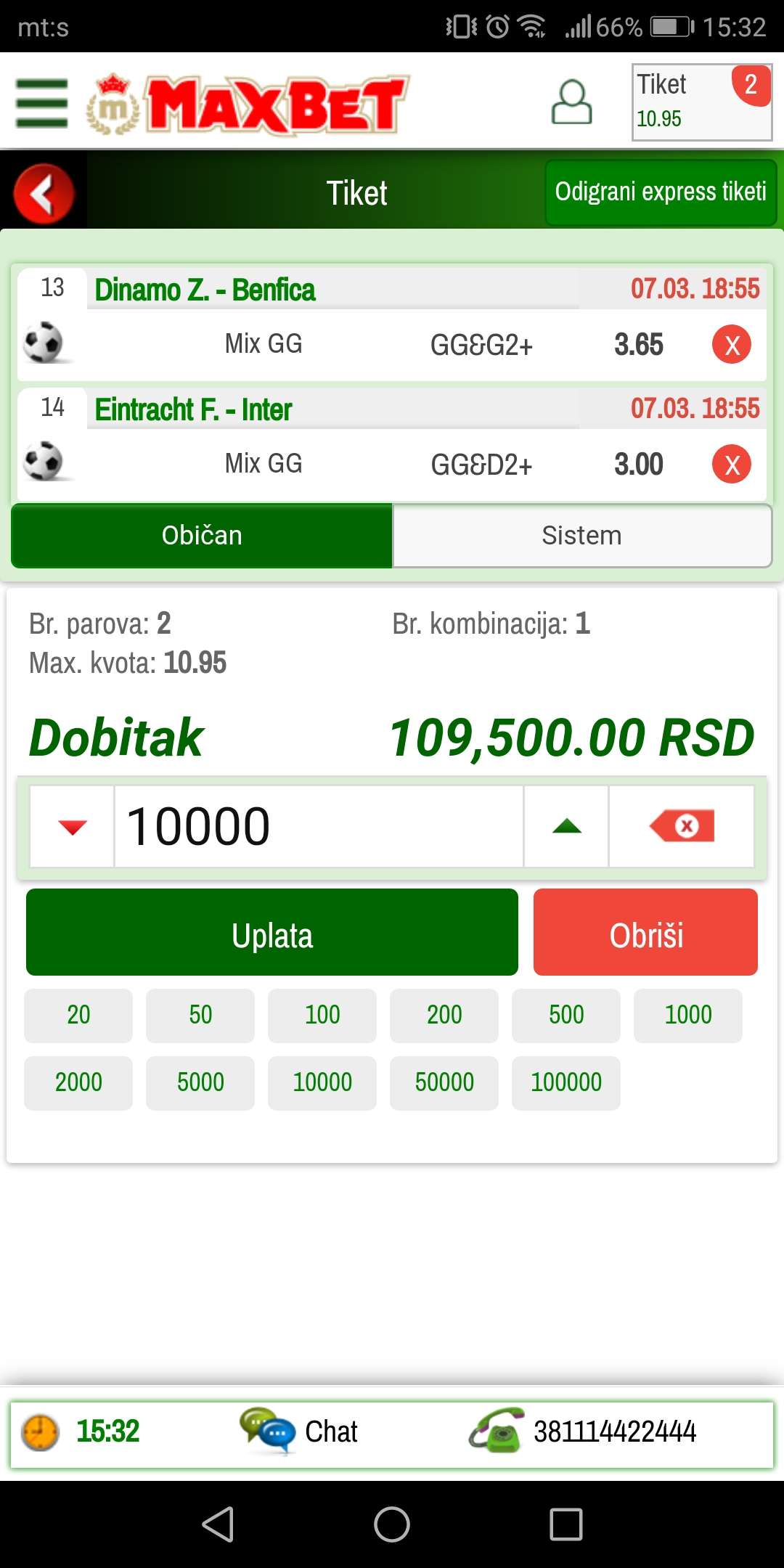Viewport: 784px width, 1568px height.
Task: Open Odigrani express tiketi
Action: coord(661,192)
